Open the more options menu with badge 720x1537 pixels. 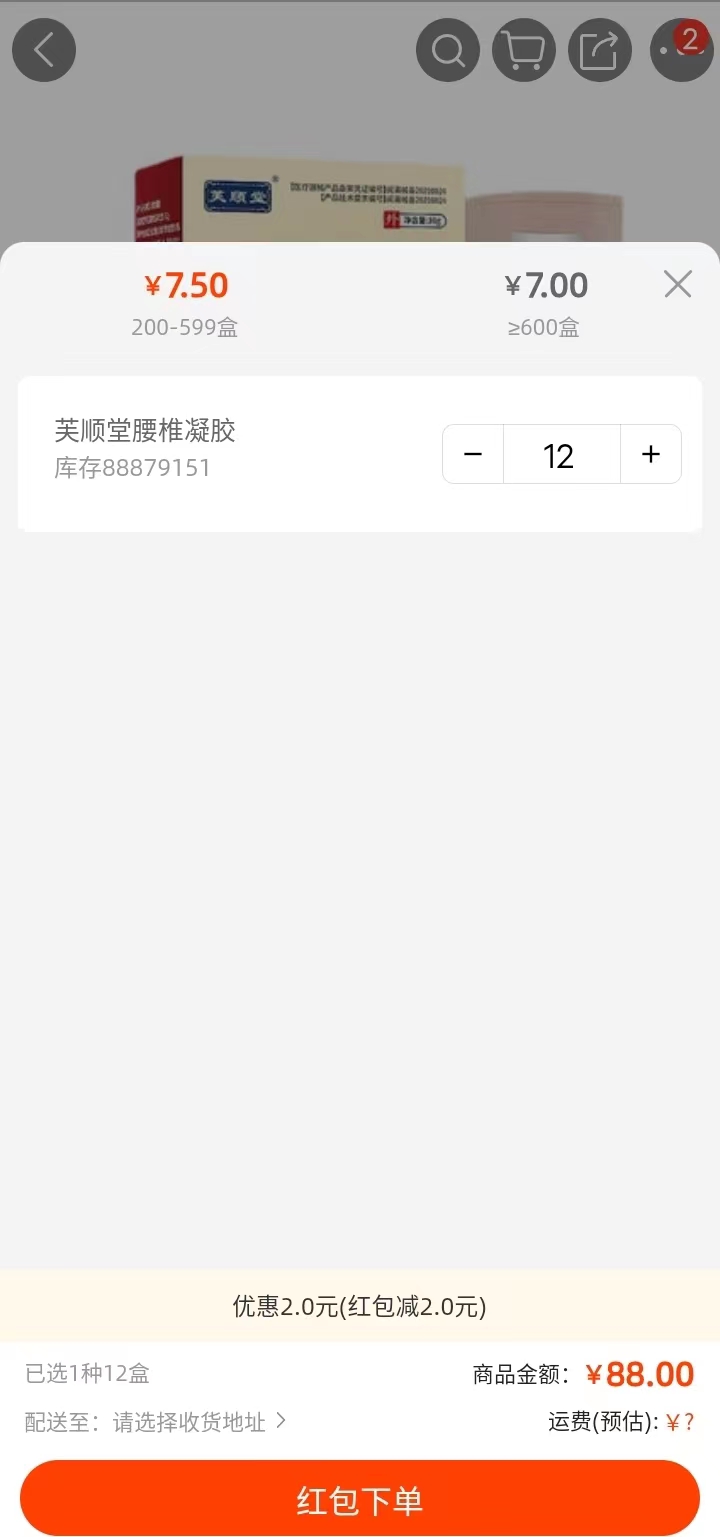click(x=681, y=49)
